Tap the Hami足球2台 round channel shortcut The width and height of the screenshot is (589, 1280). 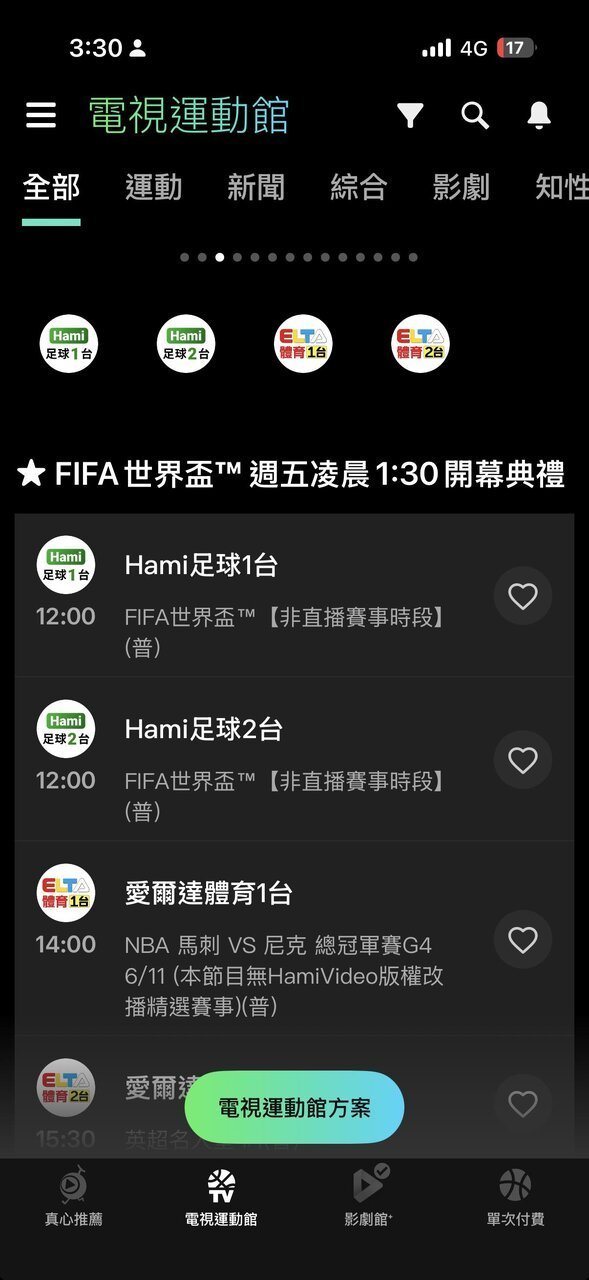tap(186, 343)
